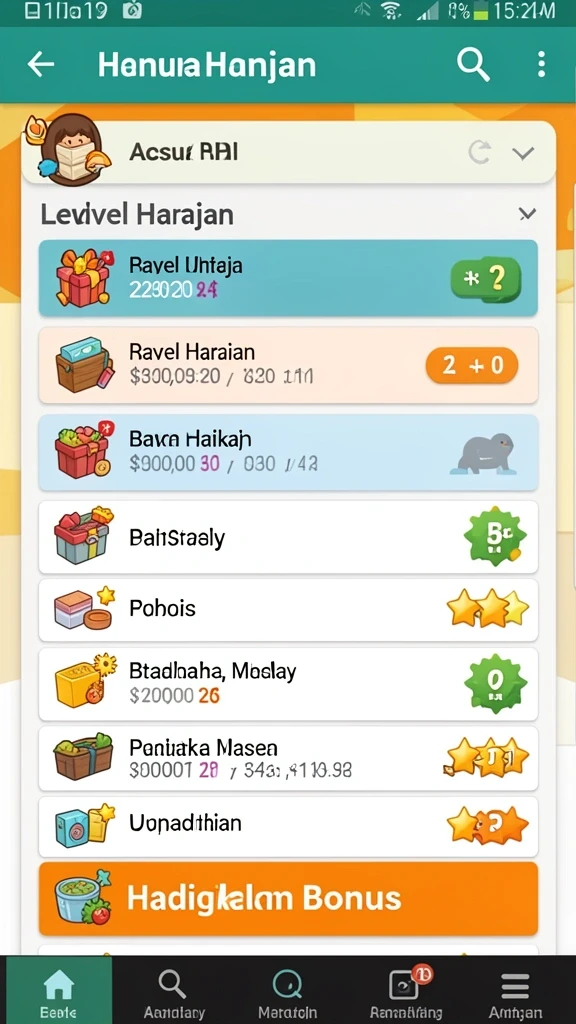Open Btadlaaha, Moslay entry
576x1024 pixels.
[288, 683]
